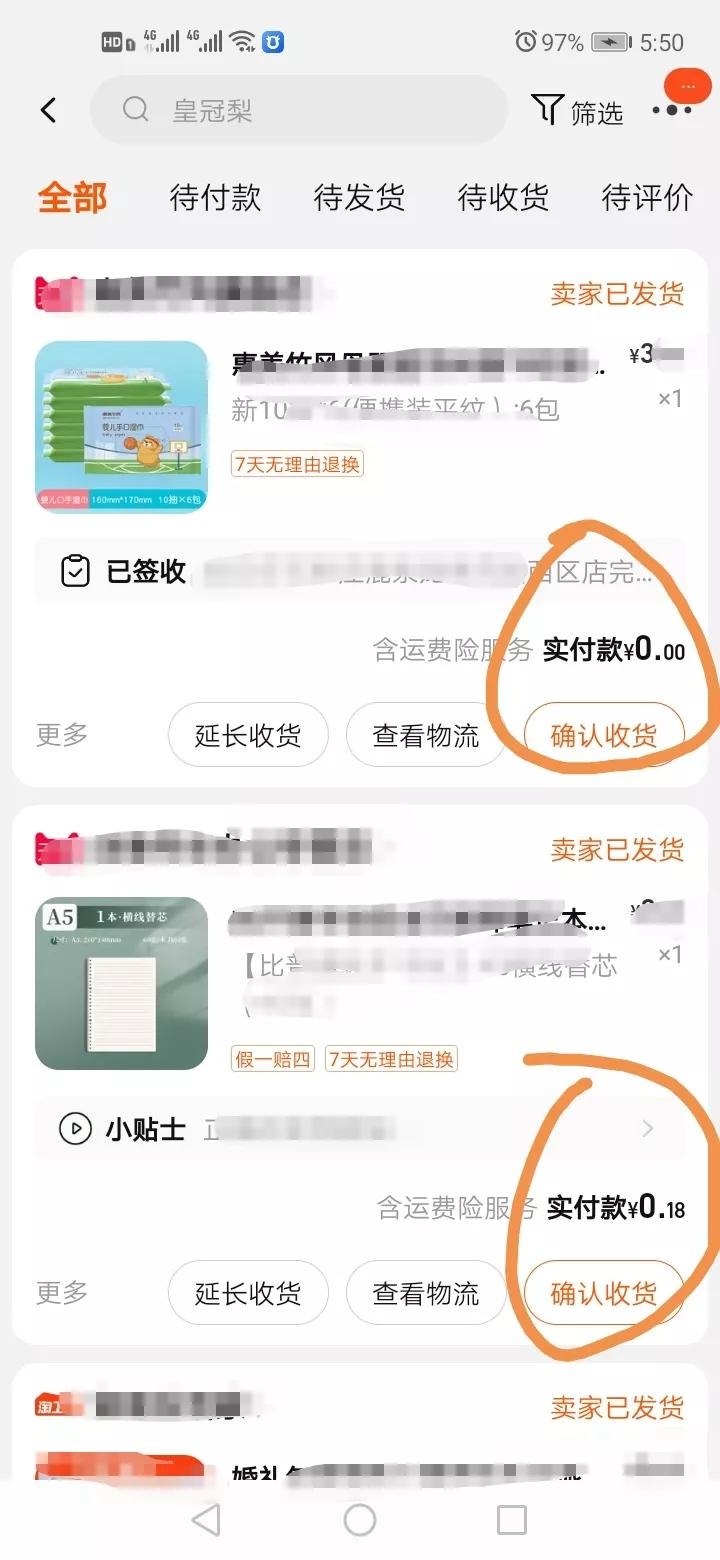Screen dimensions: 720x1560
Task: Tap the 皇冠梨 search box
Action: pos(298,110)
